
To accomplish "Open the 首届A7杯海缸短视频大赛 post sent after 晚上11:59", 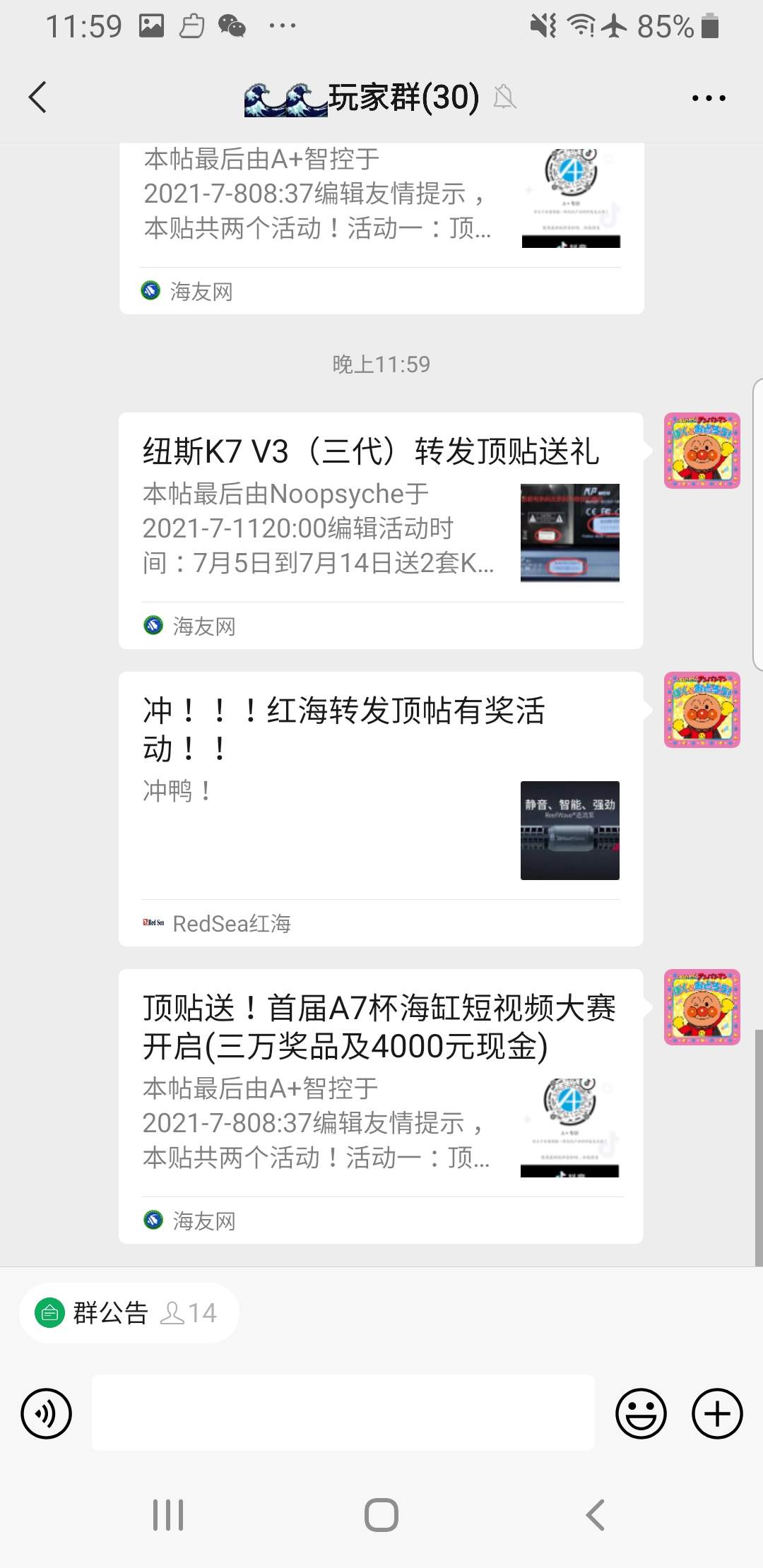I will (380, 1105).
